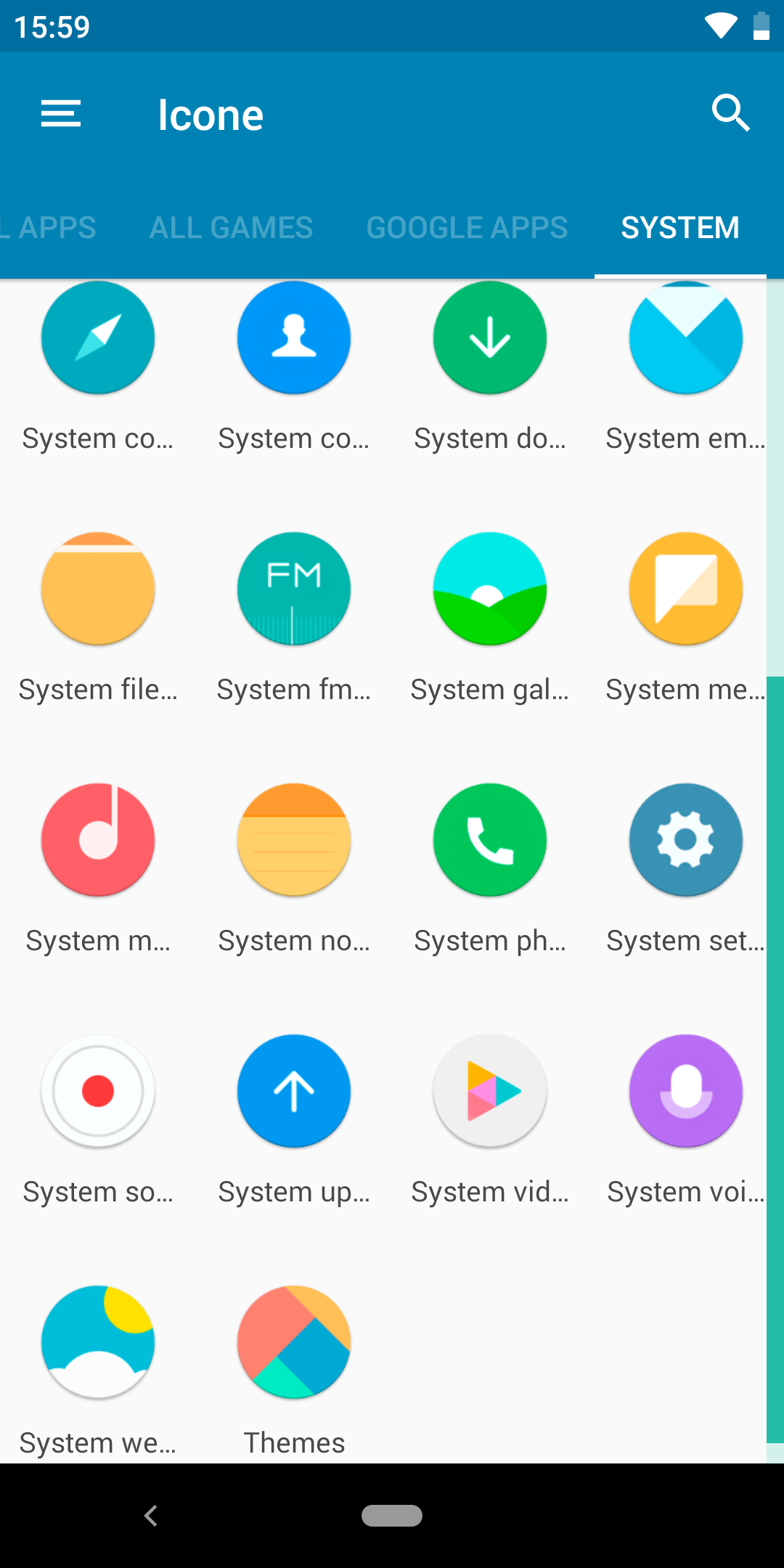The height and width of the screenshot is (1568, 784).
Task: Open the search icon in app bar
Action: point(730,113)
